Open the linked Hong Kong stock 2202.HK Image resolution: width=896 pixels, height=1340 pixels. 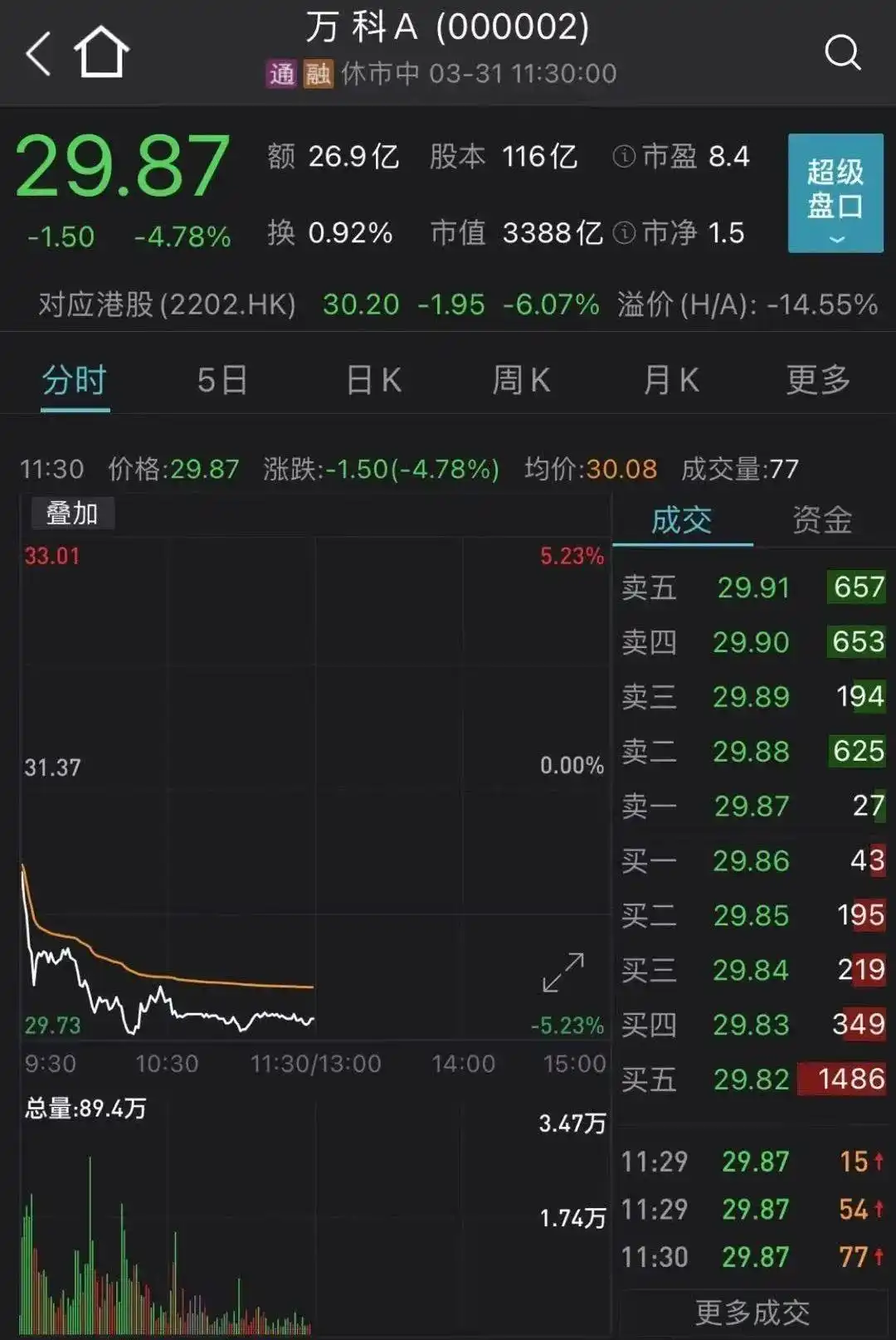pyautogui.click(x=167, y=305)
